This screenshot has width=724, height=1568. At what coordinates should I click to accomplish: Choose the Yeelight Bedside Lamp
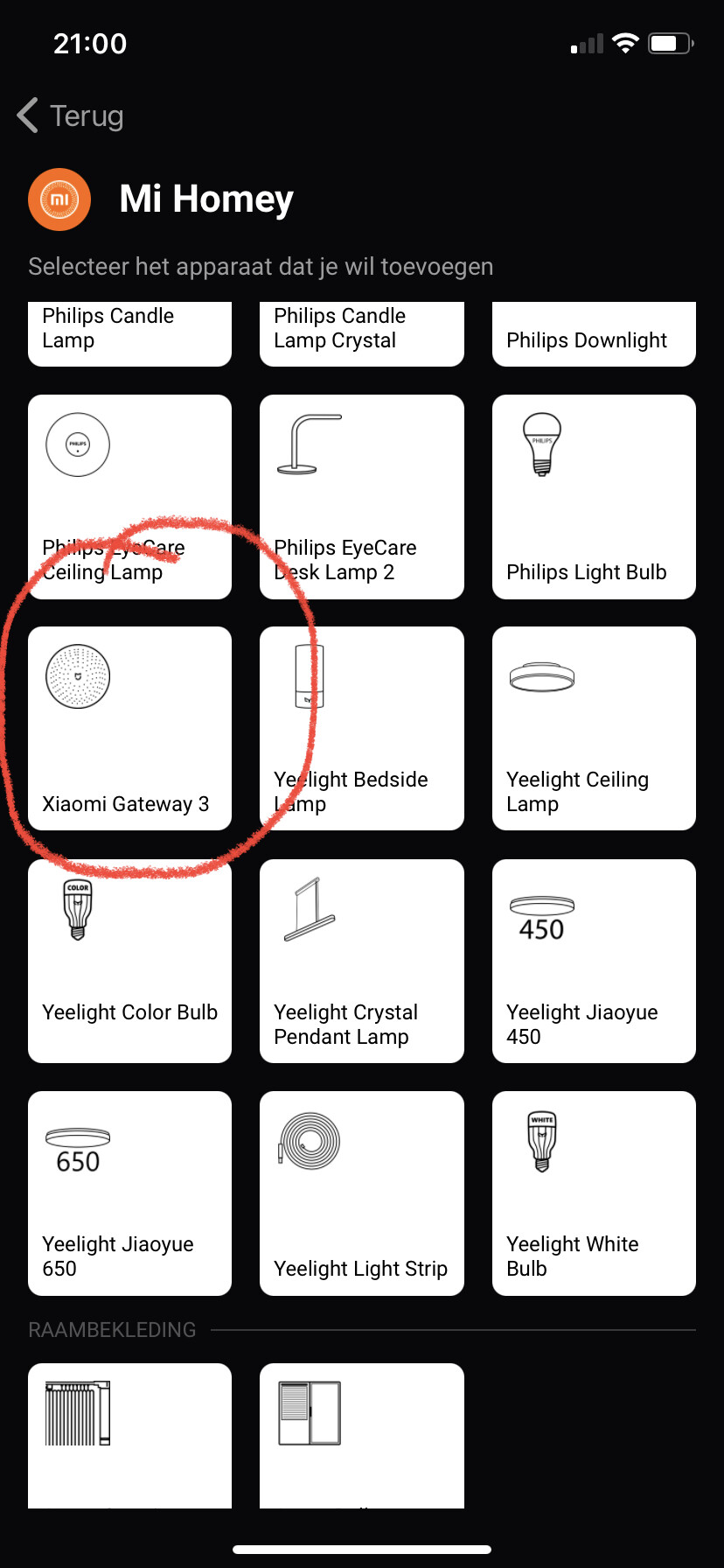pos(361,728)
